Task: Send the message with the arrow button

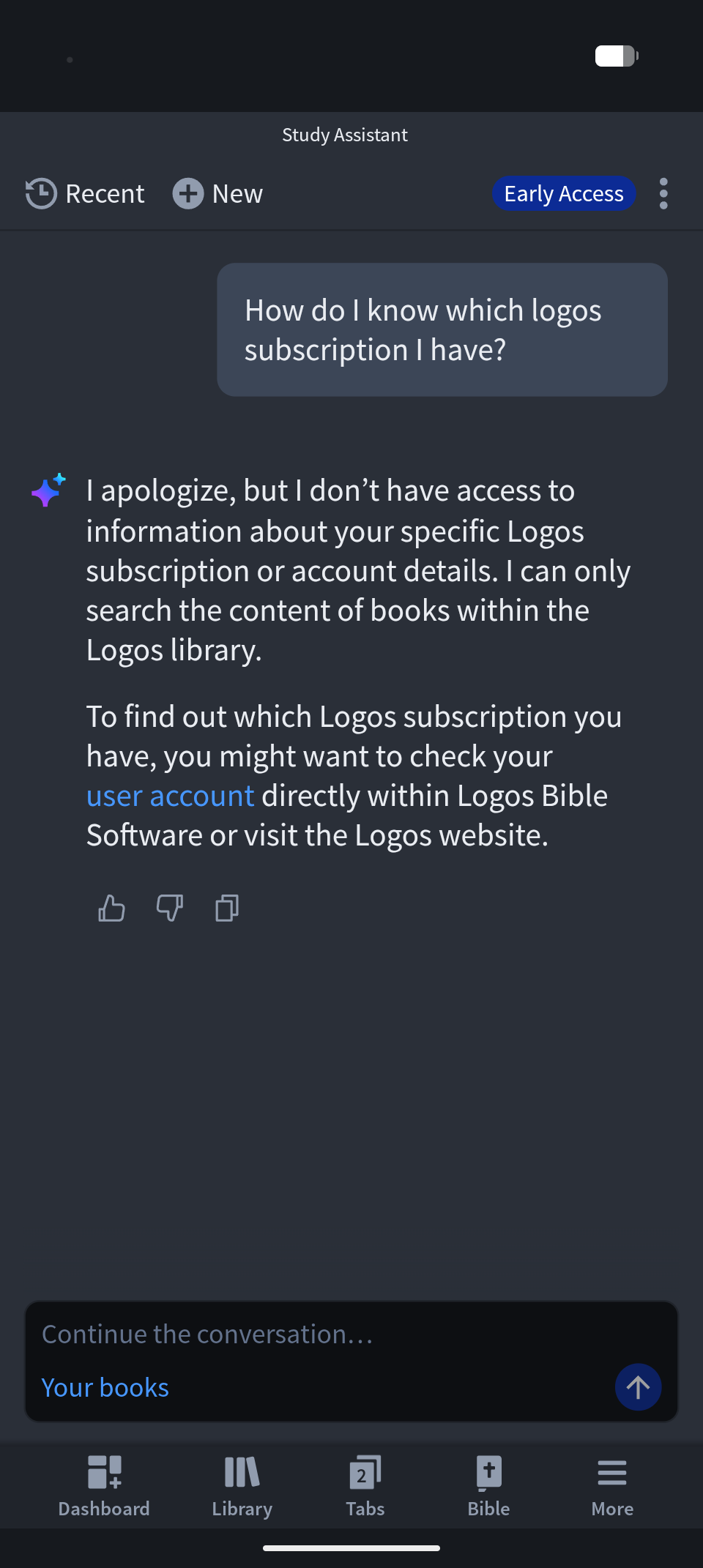Action: coord(638,1386)
